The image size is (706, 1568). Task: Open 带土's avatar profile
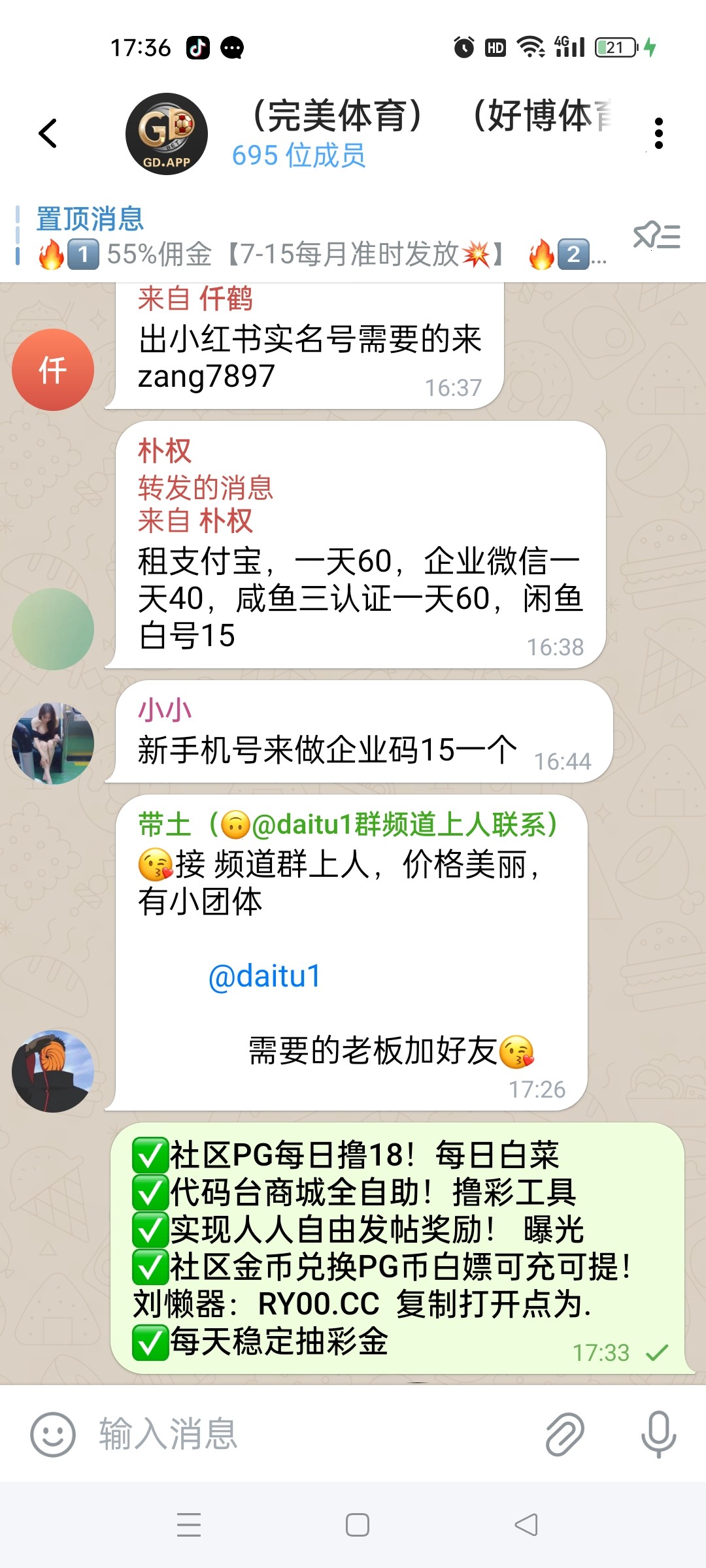[53, 1071]
